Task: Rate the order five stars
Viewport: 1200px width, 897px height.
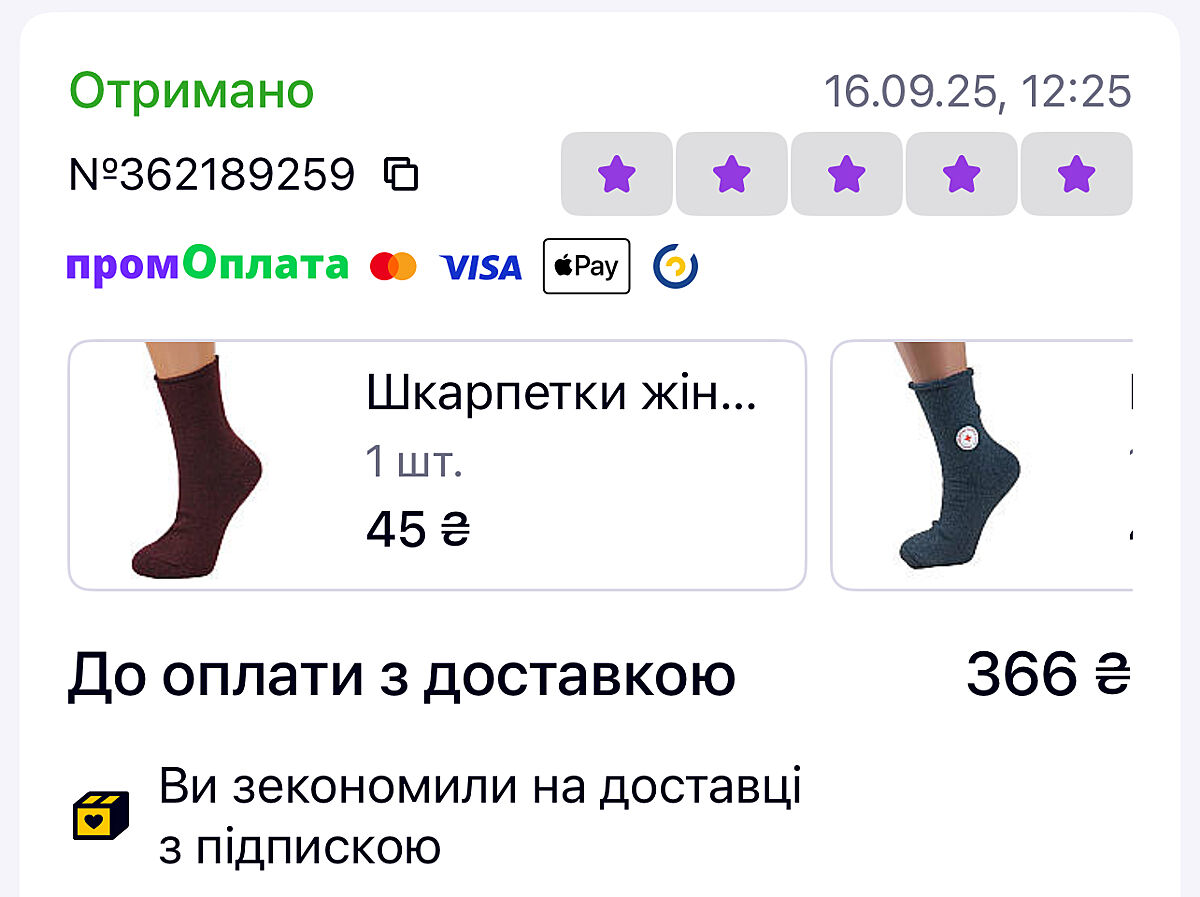Action: pos(1076,175)
